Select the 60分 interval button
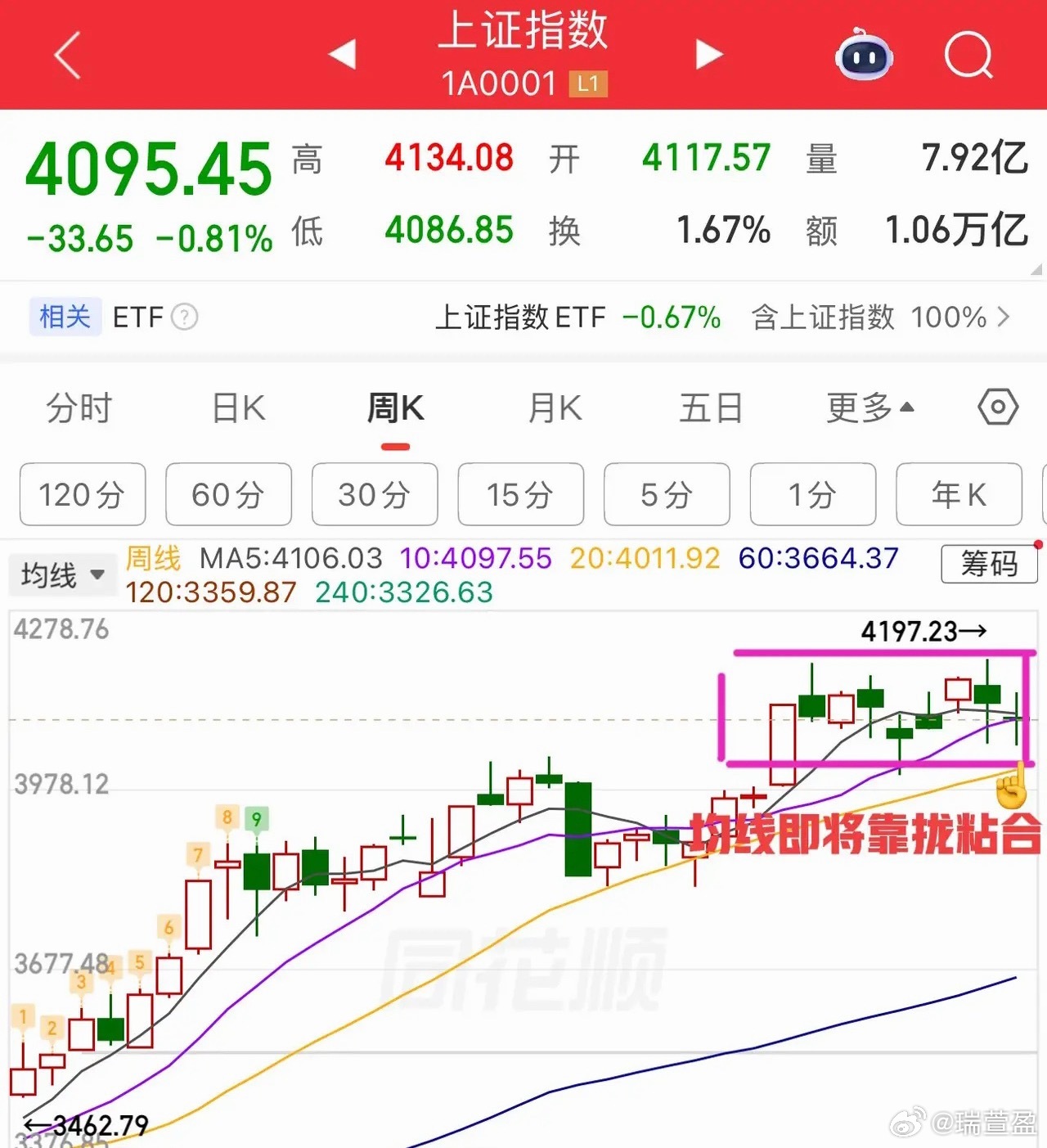The image size is (1047, 1148). pyautogui.click(x=228, y=494)
